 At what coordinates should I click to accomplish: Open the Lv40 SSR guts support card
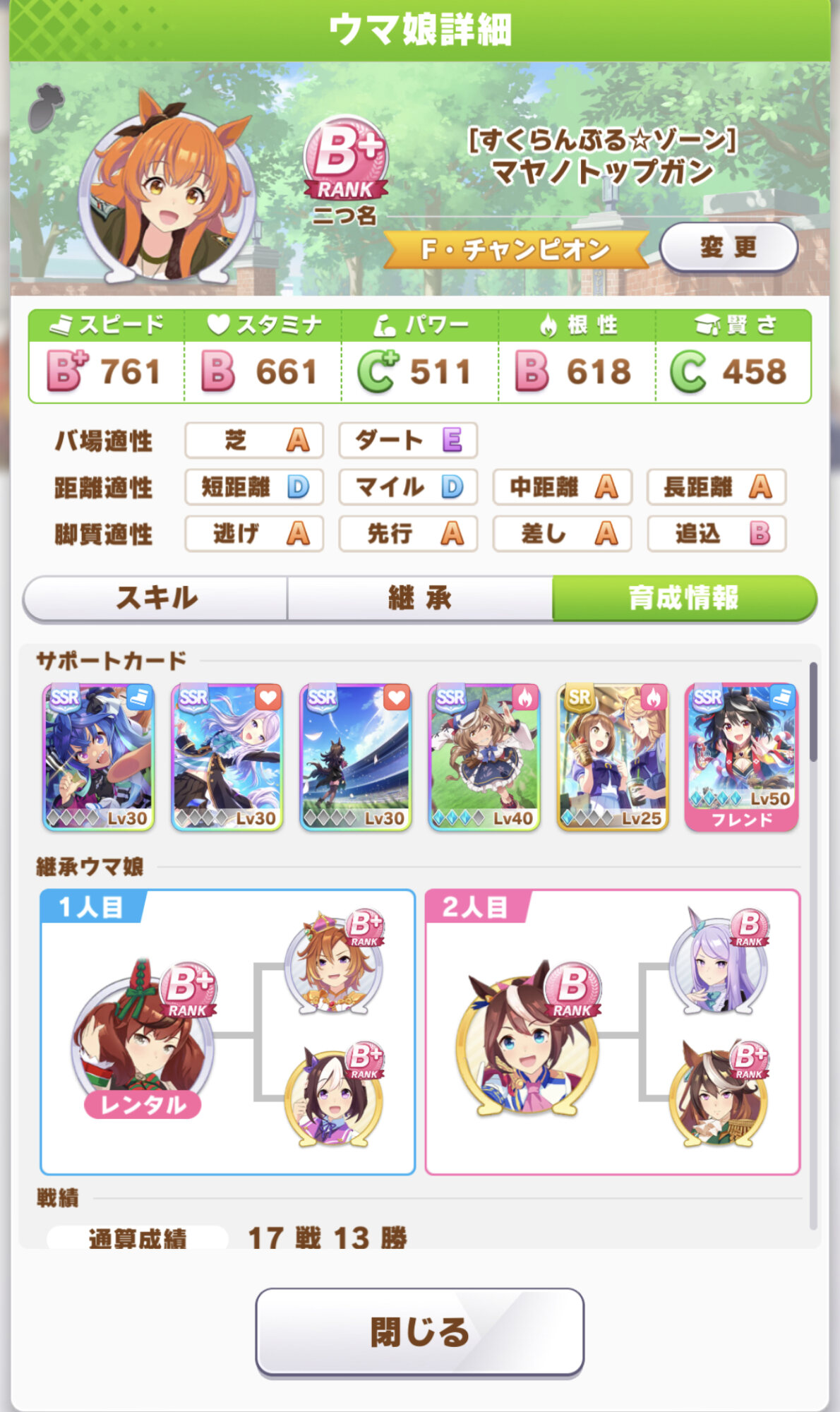484,756
